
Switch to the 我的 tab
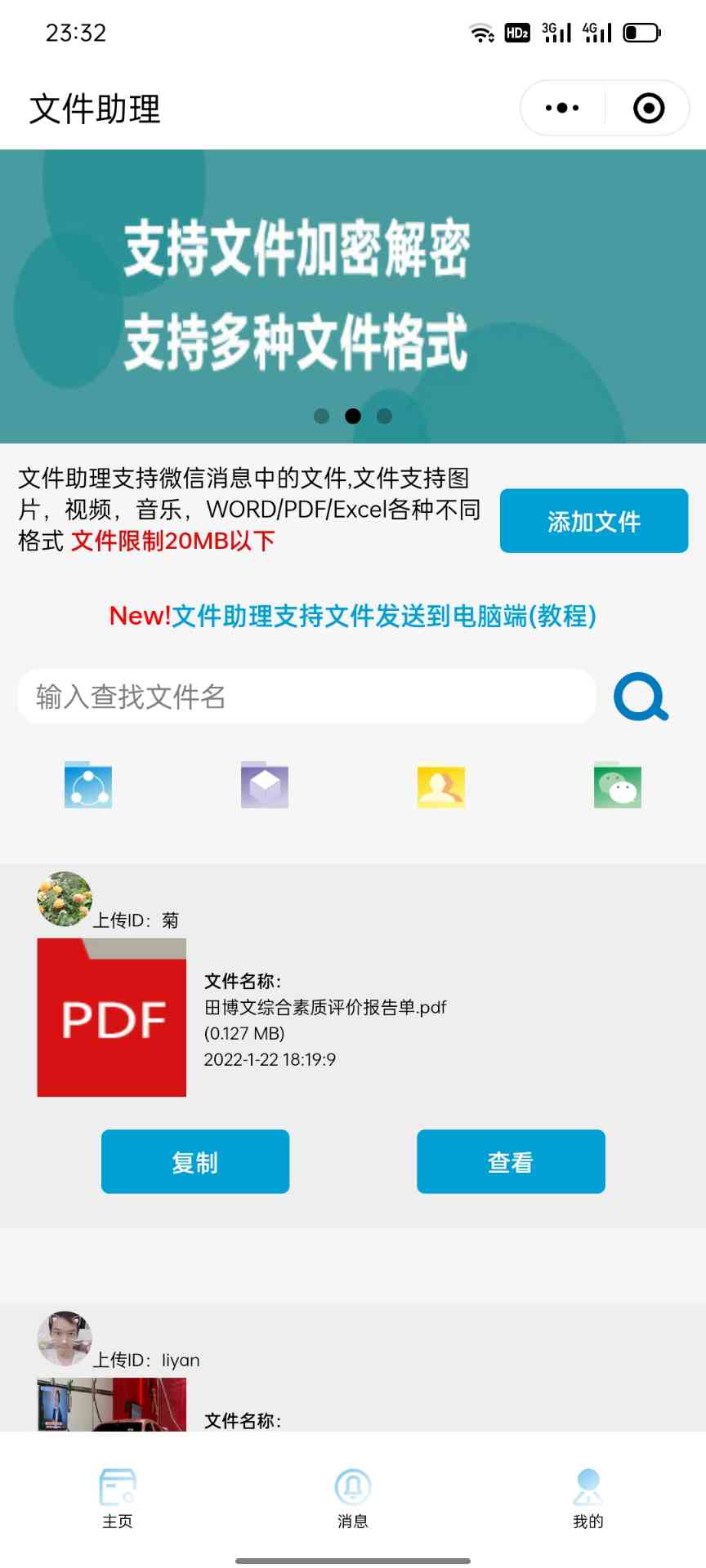pos(588,1498)
